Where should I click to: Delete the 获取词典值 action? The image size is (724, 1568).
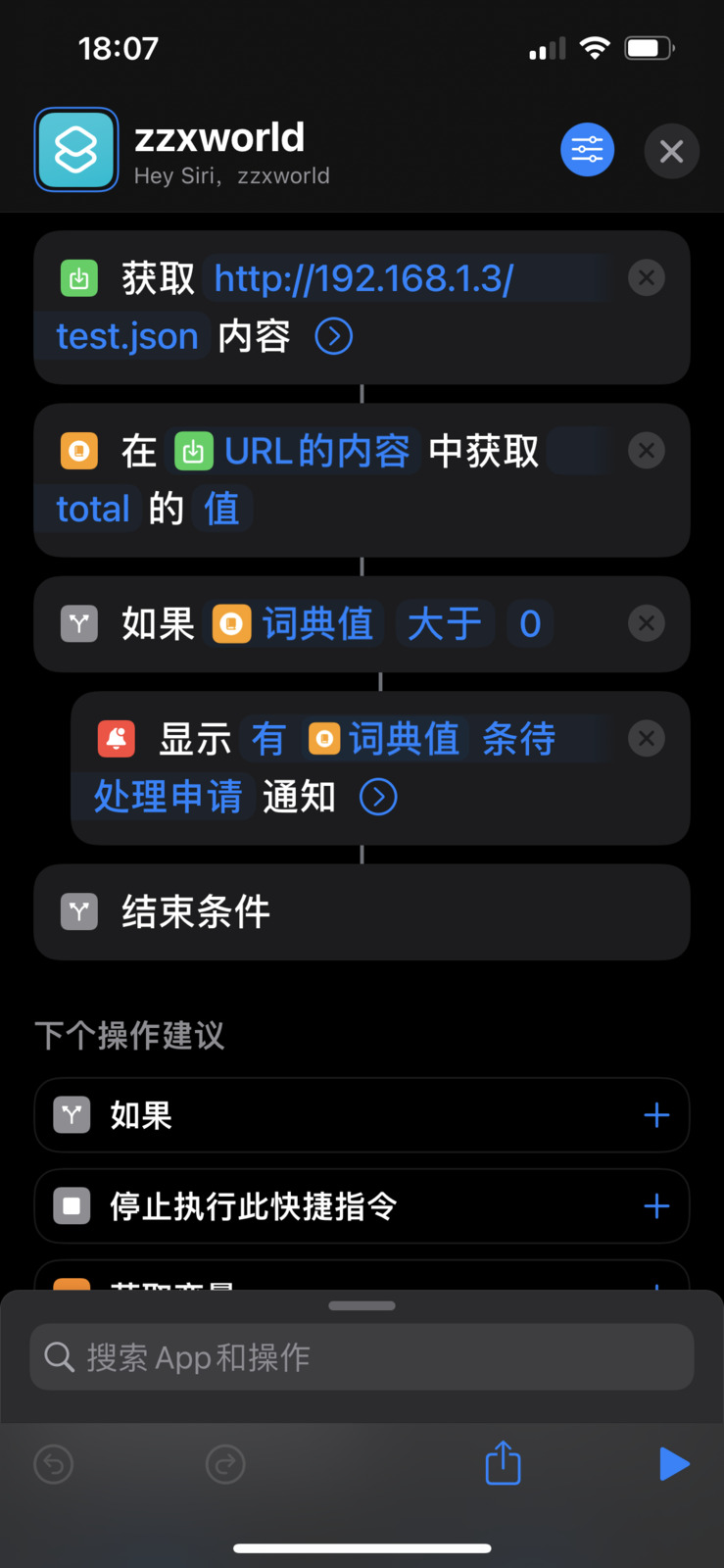tap(647, 451)
